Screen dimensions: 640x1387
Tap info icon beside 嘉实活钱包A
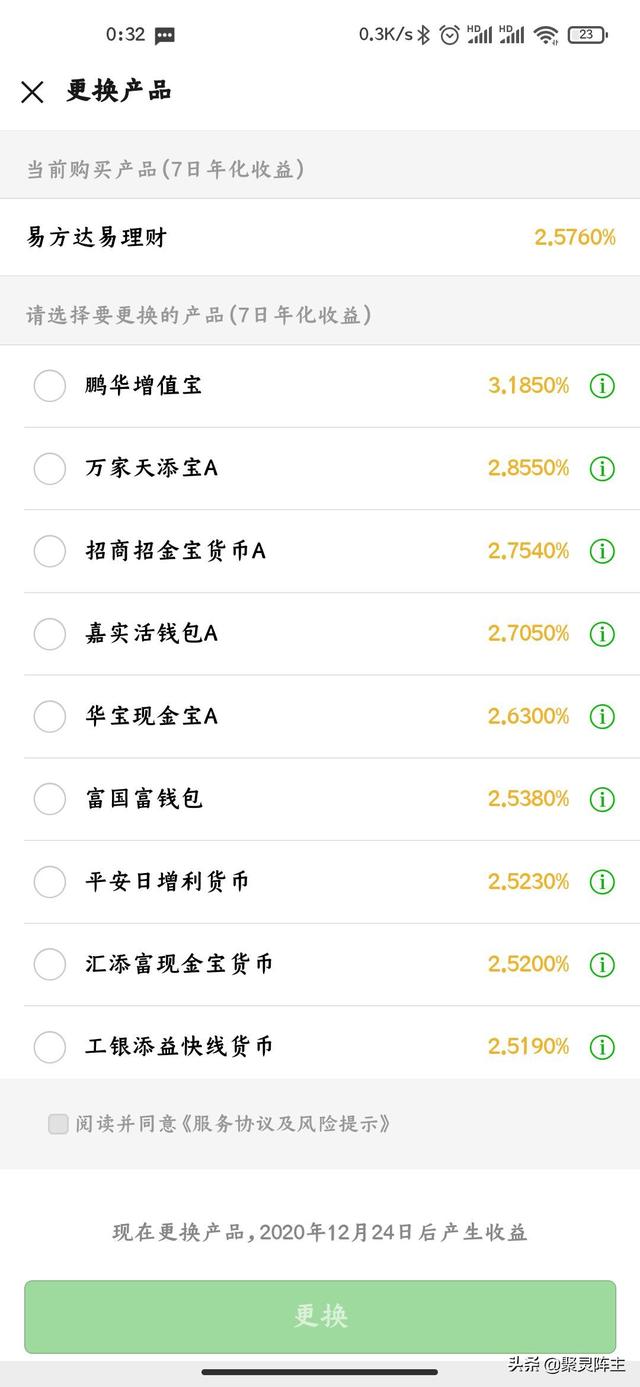point(602,633)
